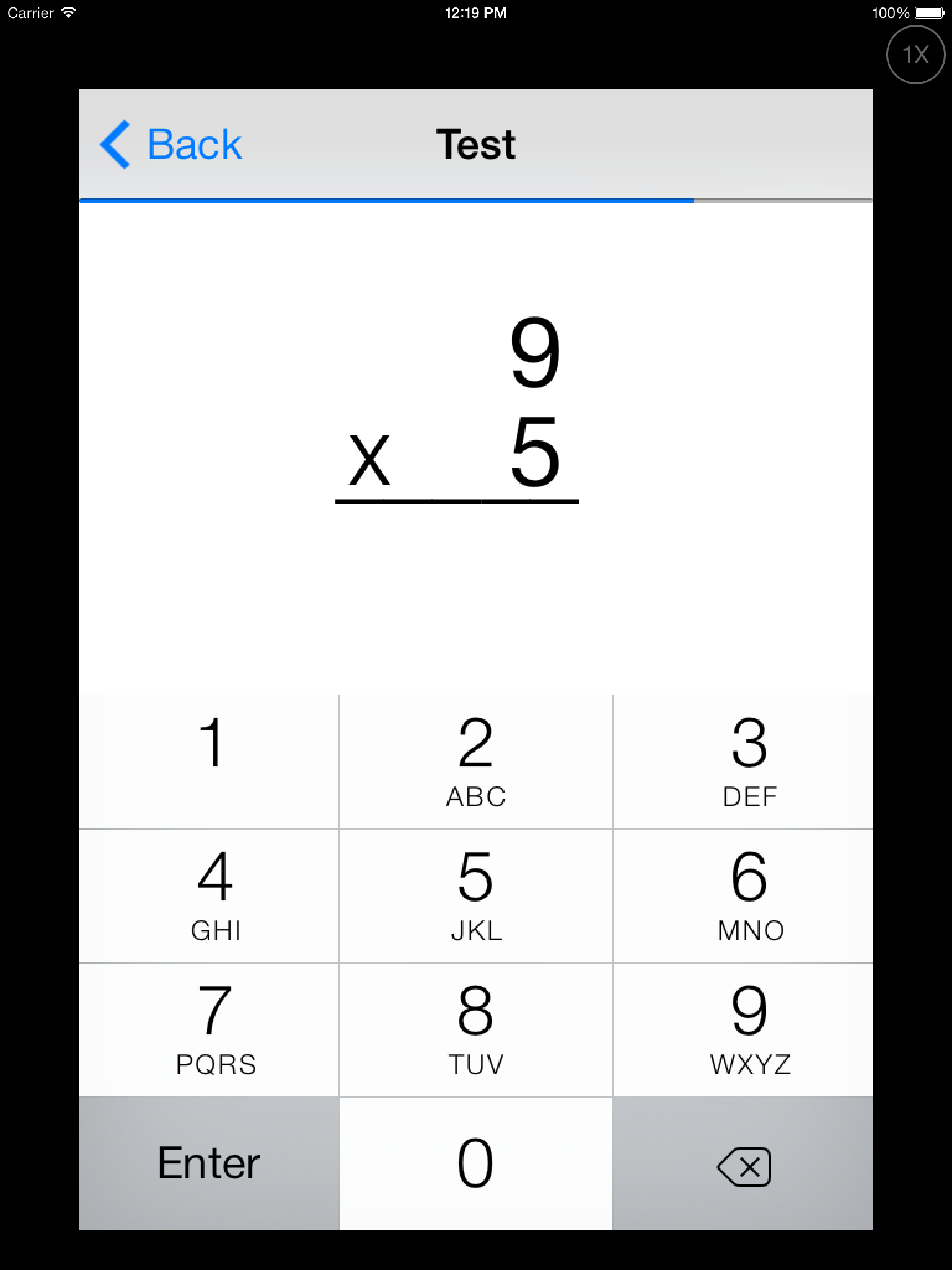Tap the 7 key on the keypad

click(x=209, y=1029)
